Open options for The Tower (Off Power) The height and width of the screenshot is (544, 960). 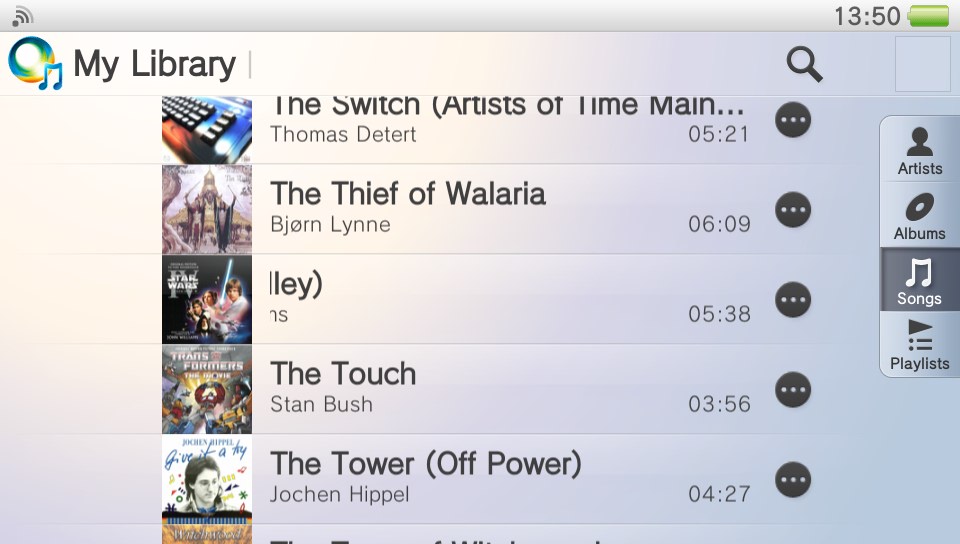pyautogui.click(x=793, y=480)
